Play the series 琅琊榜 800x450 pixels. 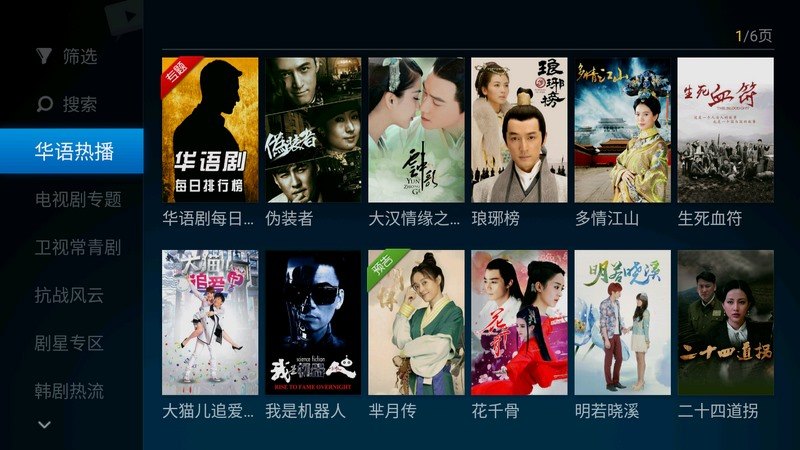(x=519, y=130)
